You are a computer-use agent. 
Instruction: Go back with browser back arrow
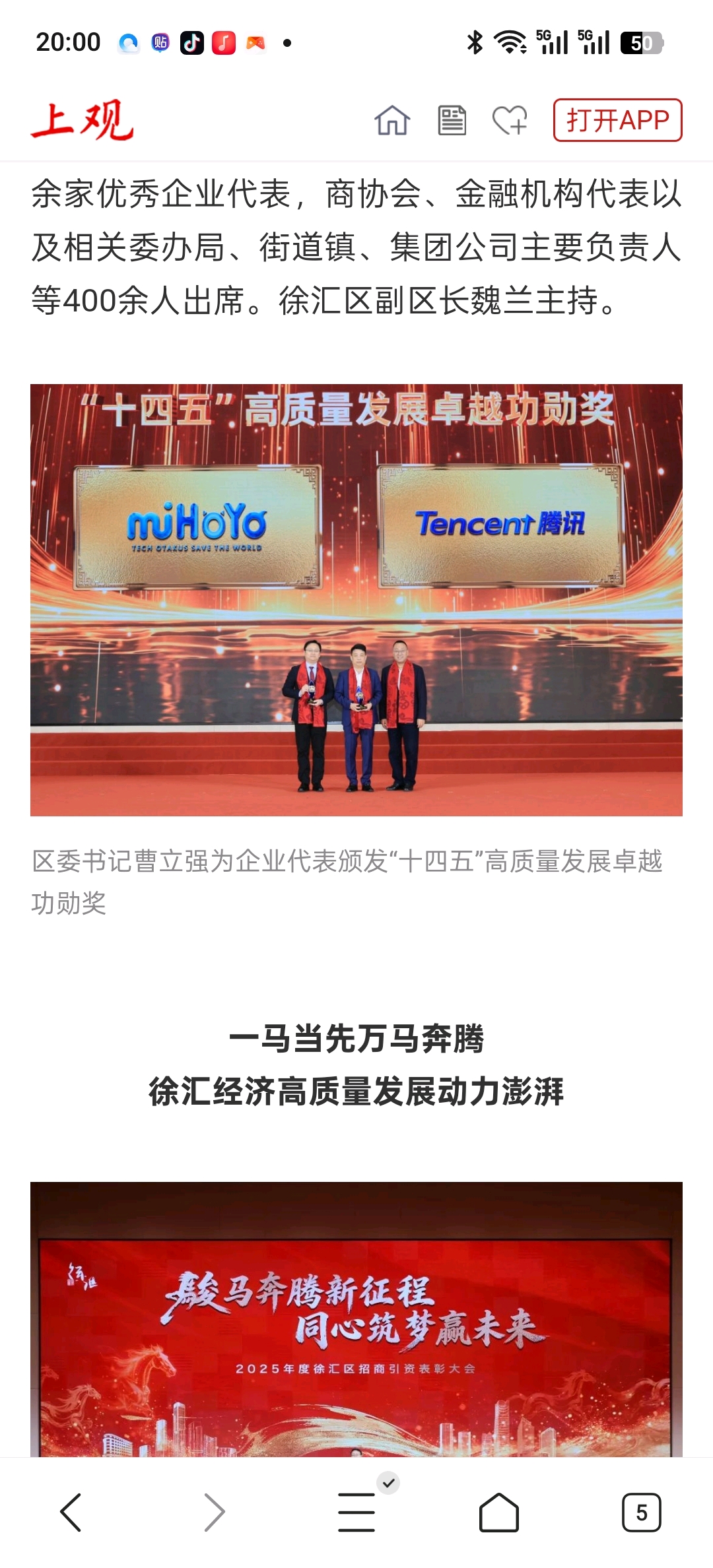pos(71,1512)
